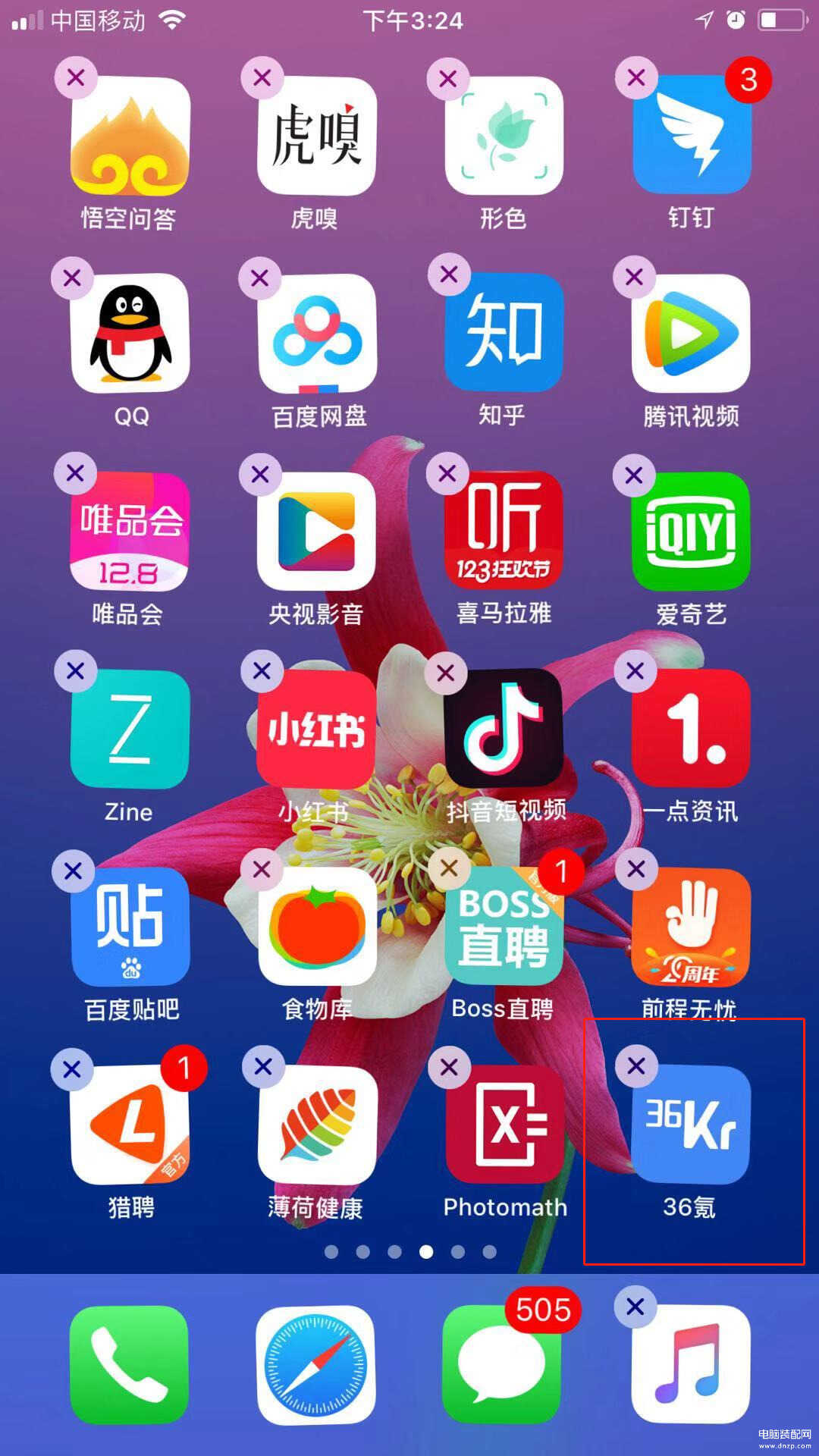Delete the 猎聘 app with its X badge
The height and width of the screenshot is (1456, 819).
(x=72, y=1069)
